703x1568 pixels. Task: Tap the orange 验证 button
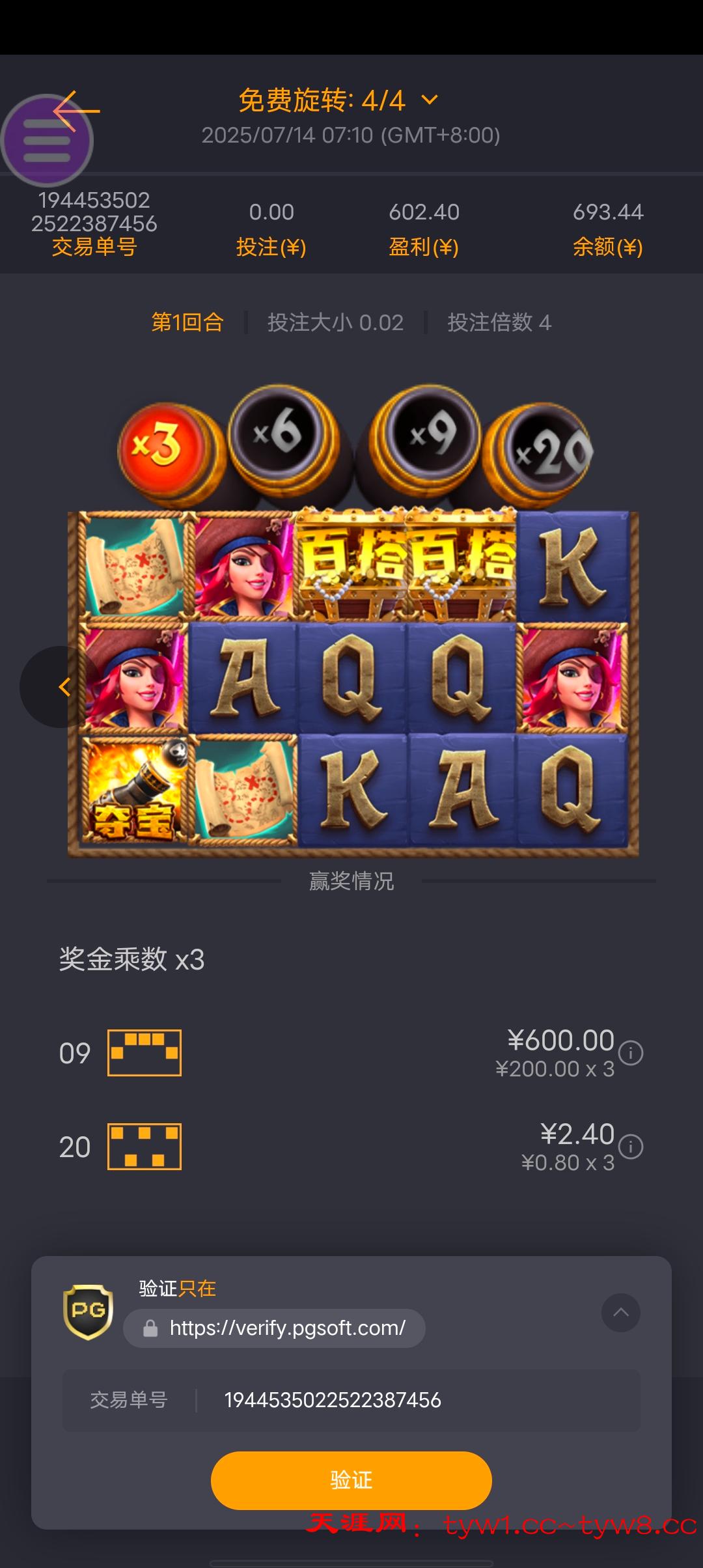[x=351, y=1480]
